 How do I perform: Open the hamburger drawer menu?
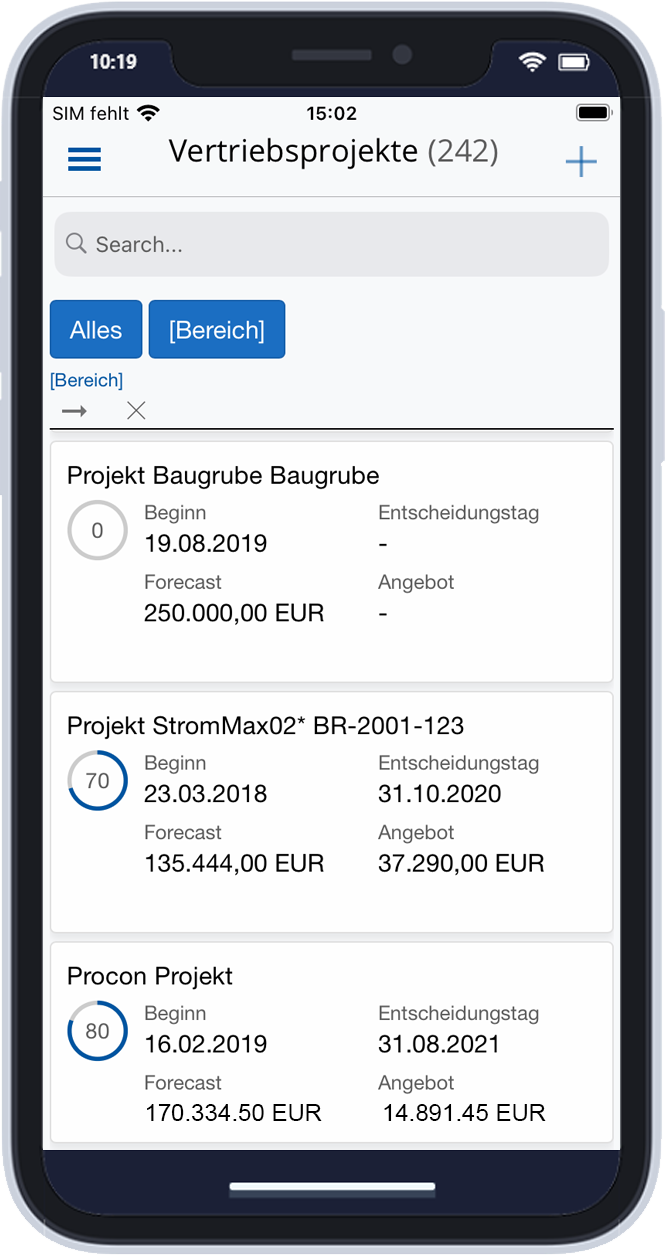(84, 160)
